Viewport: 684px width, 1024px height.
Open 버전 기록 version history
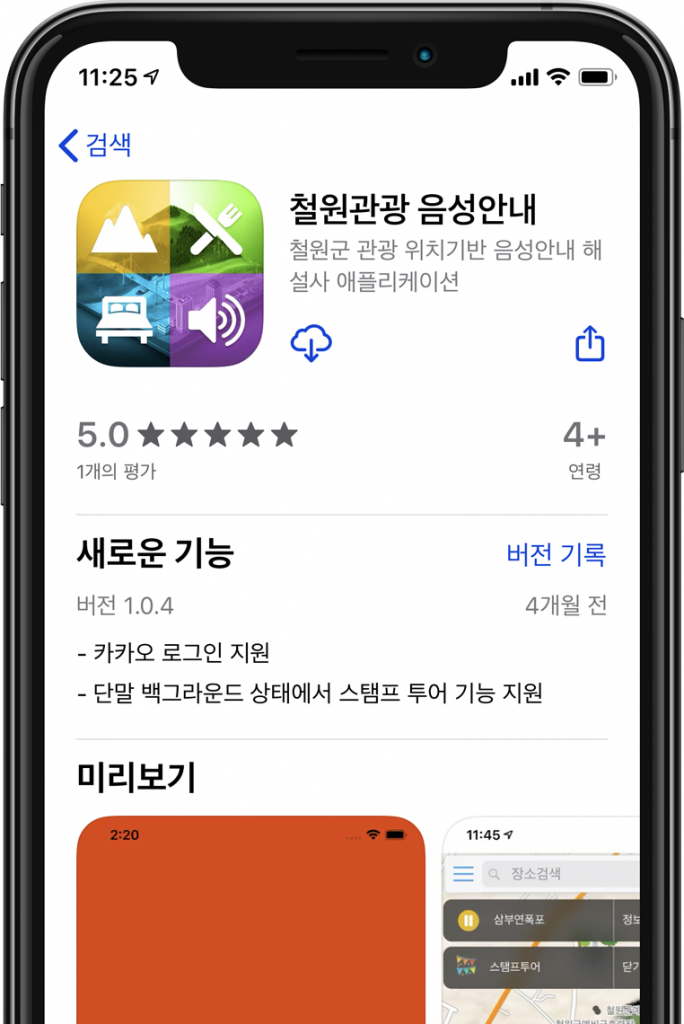555,554
